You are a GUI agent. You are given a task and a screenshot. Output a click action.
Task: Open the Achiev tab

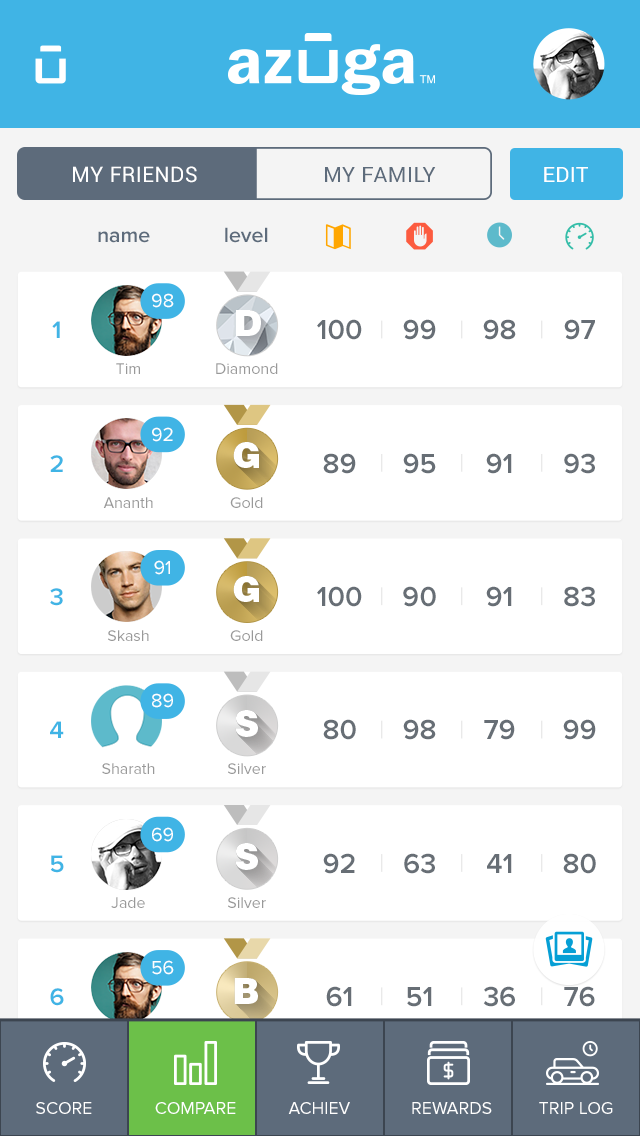coord(320,1078)
